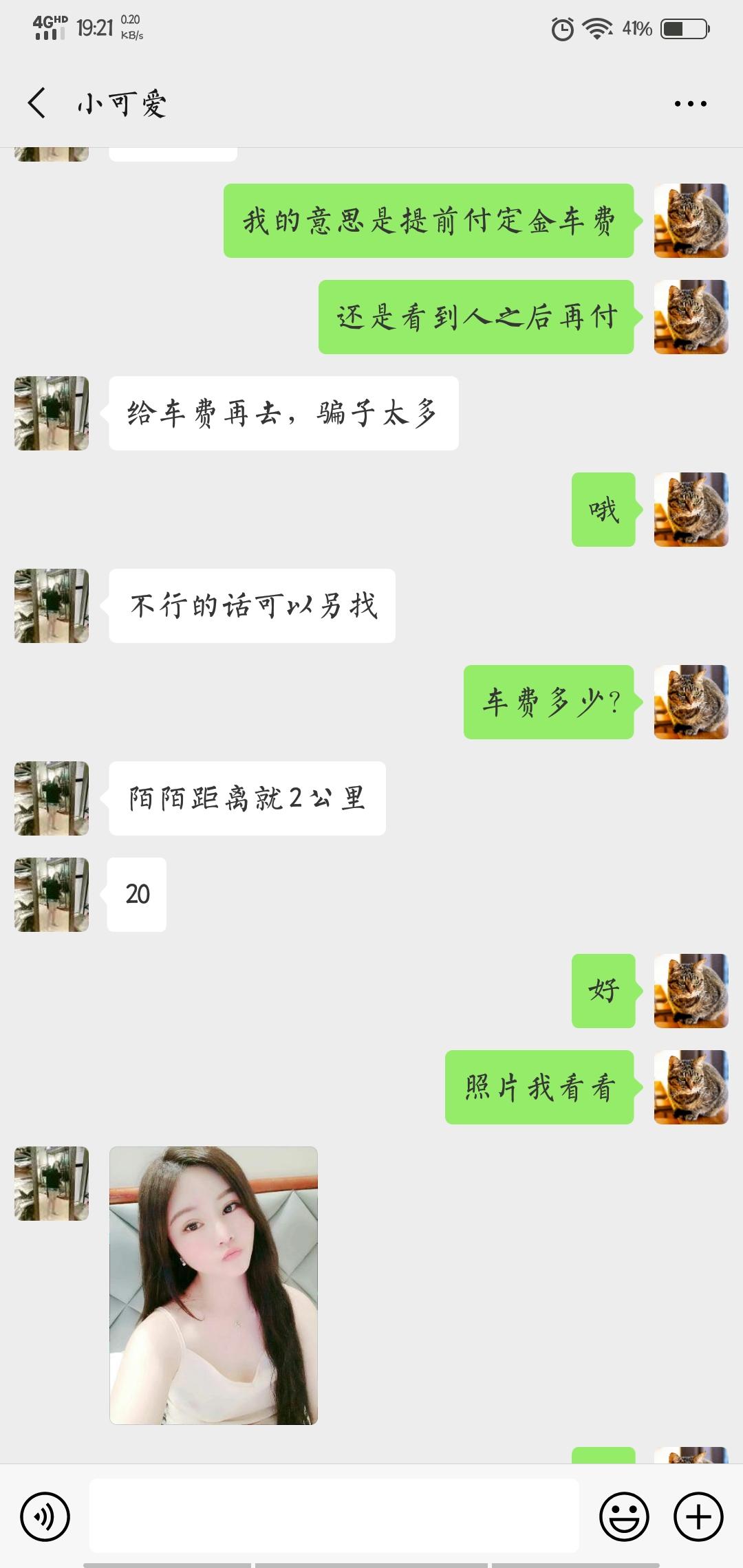This screenshot has width=743, height=1568.
Task: Open the emoji sticker panel
Action: 624,1516
